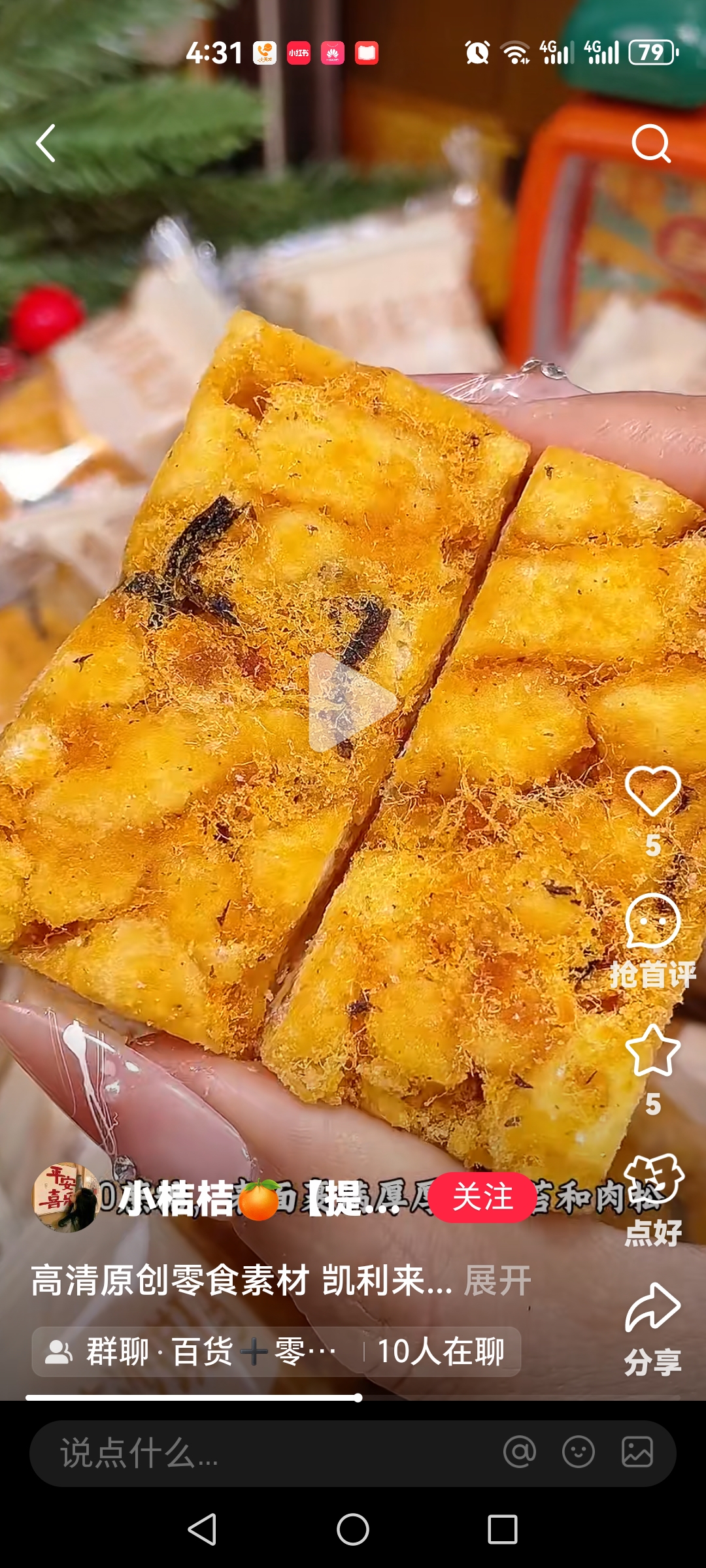Mention someone with the @ icon
706x1568 pixels.
pos(520,1452)
